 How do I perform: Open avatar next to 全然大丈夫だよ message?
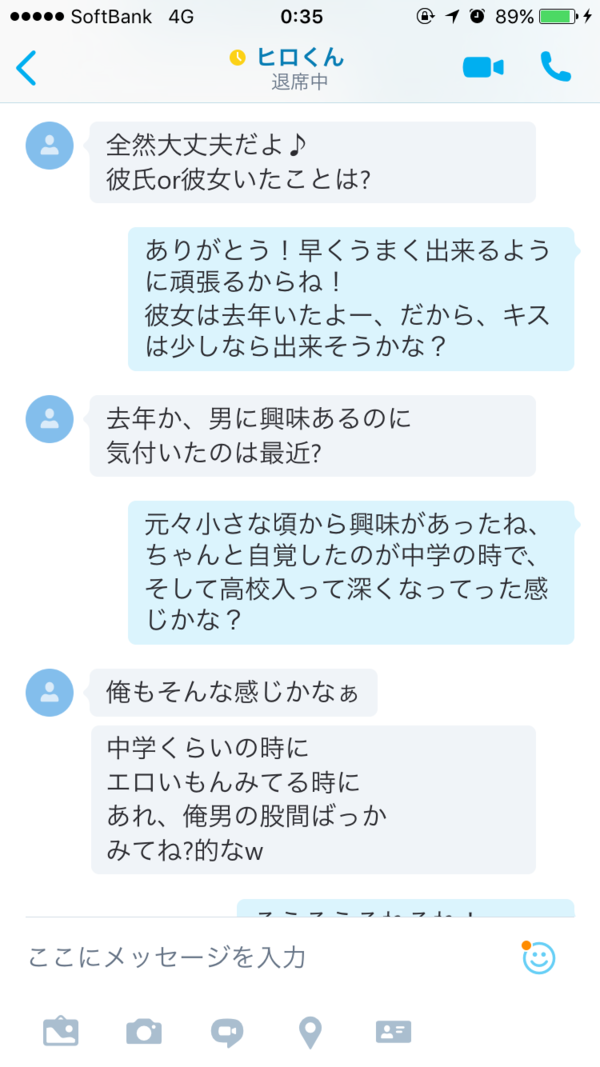(x=50, y=146)
